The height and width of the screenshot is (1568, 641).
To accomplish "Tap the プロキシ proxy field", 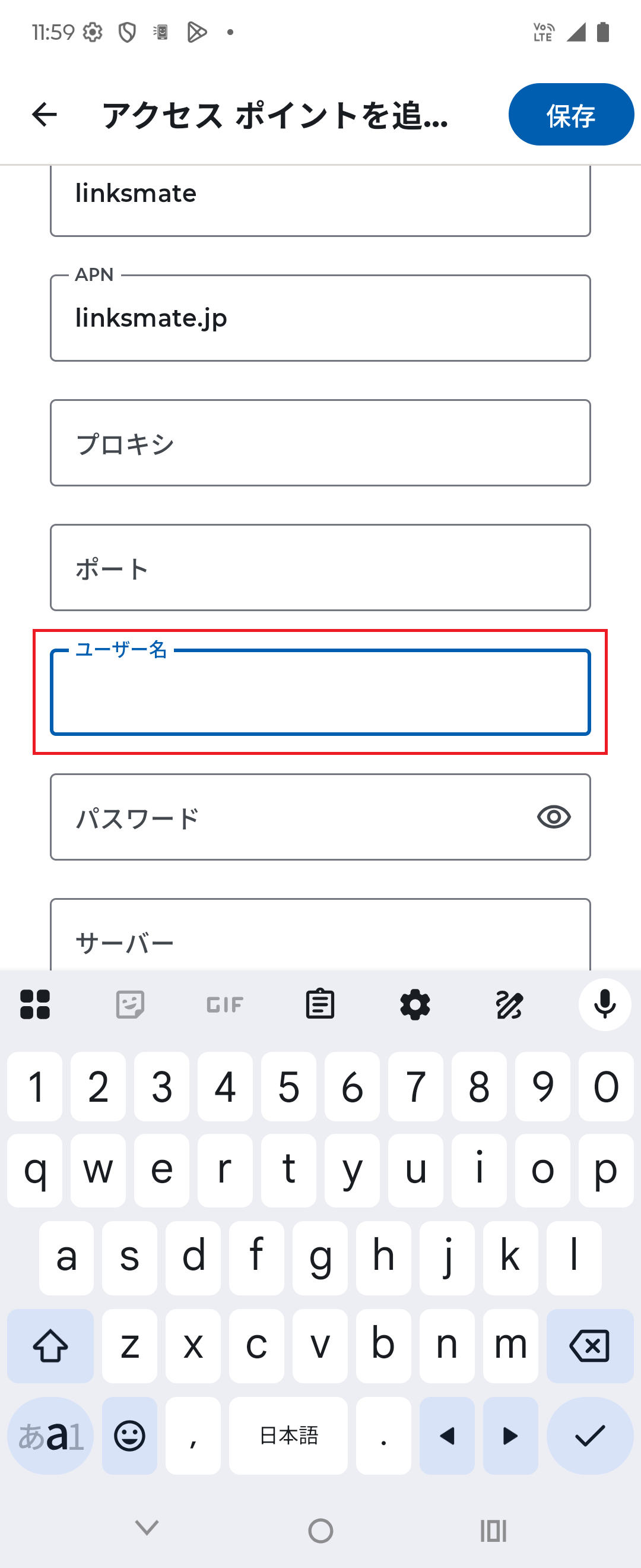I will (x=274, y=442).
